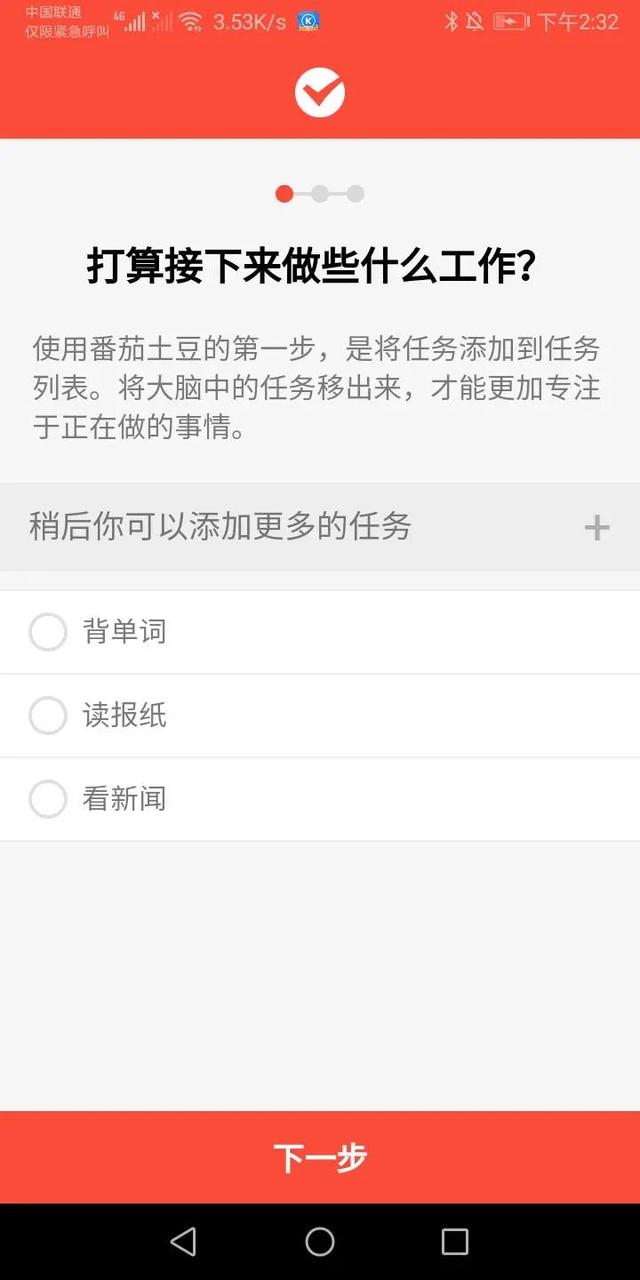Tap the plus icon to add a task

click(x=597, y=528)
